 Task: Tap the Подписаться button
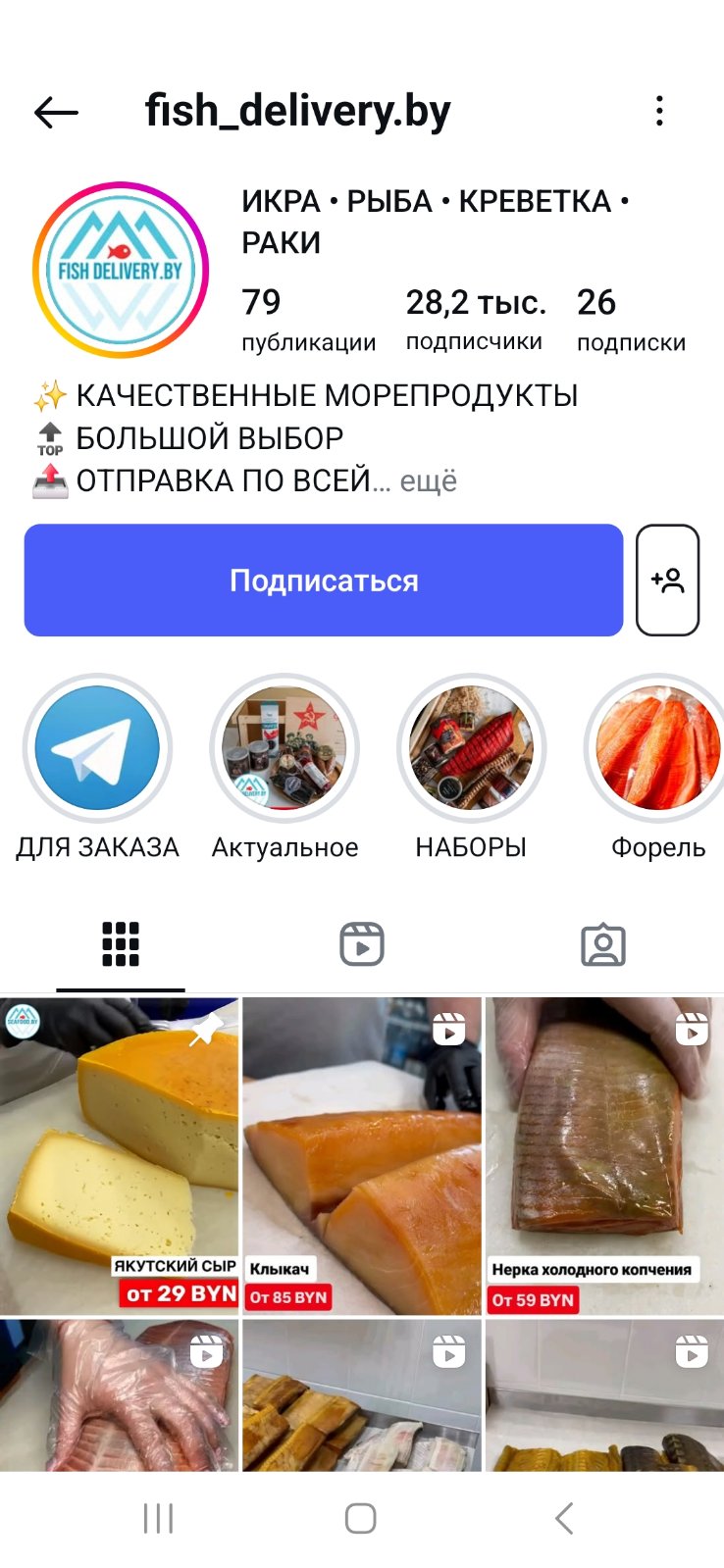(x=324, y=581)
